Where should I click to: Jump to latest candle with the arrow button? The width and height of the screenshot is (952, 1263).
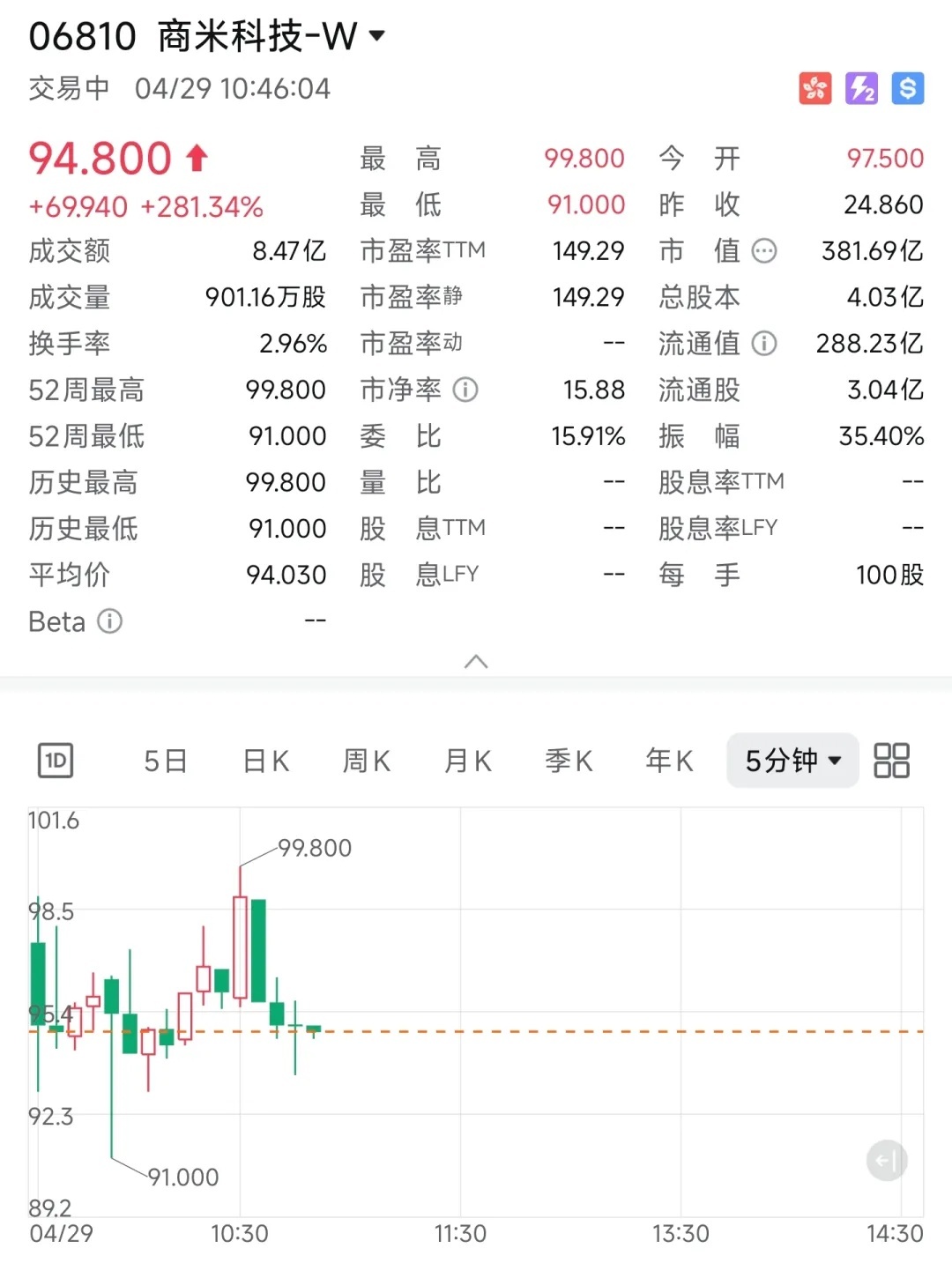point(887,1161)
